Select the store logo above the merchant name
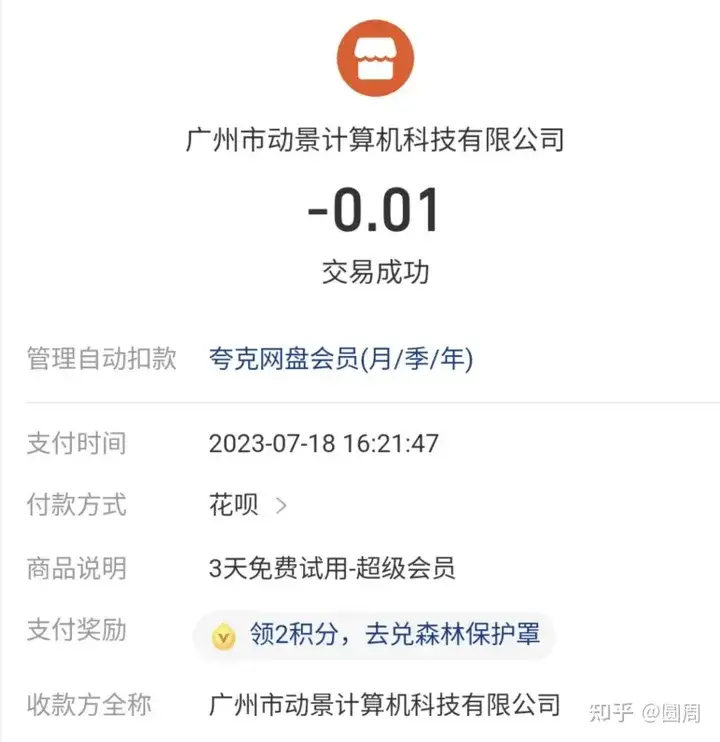Image resolution: width=720 pixels, height=742 pixels. [x=376, y=58]
